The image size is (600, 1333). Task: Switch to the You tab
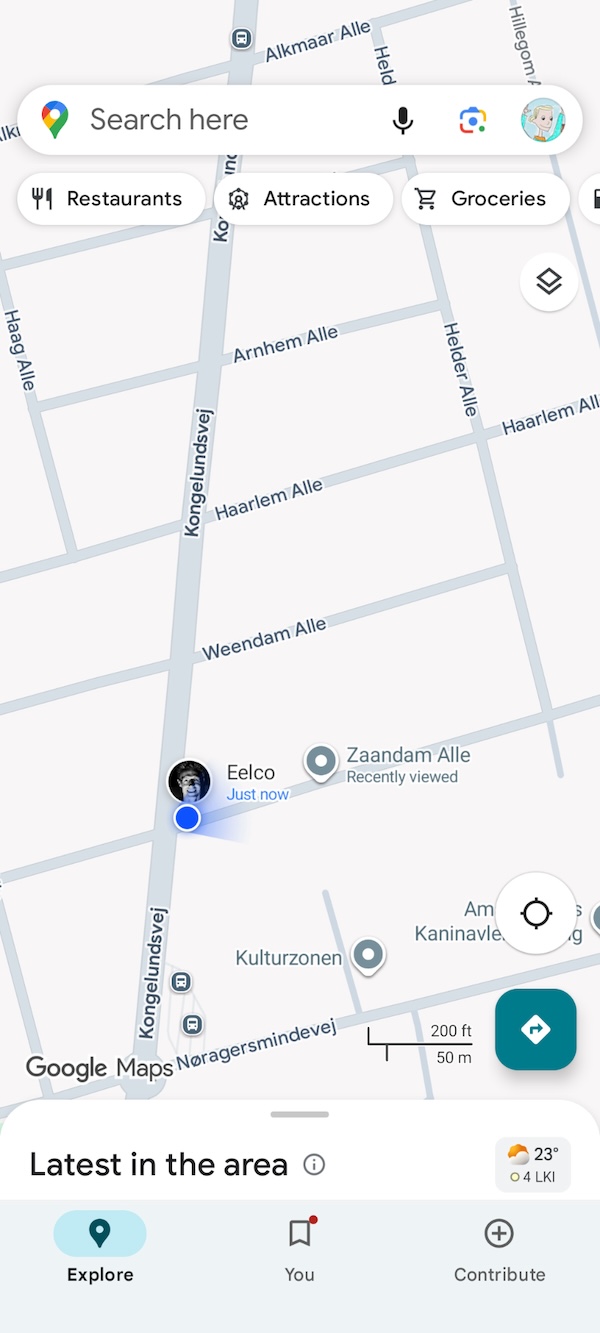pyautogui.click(x=299, y=1248)
